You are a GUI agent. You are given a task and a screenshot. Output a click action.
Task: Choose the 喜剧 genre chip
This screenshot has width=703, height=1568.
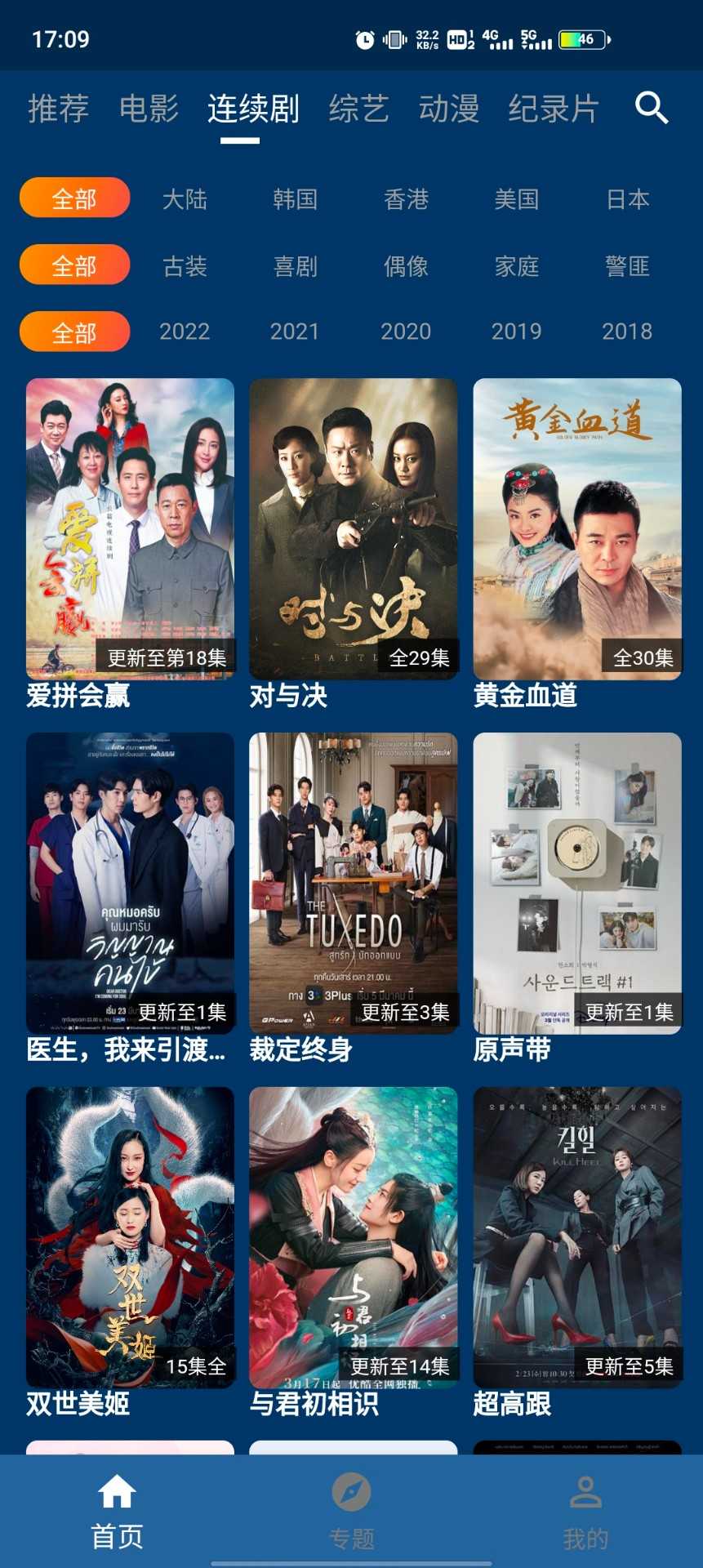point(296,266)
